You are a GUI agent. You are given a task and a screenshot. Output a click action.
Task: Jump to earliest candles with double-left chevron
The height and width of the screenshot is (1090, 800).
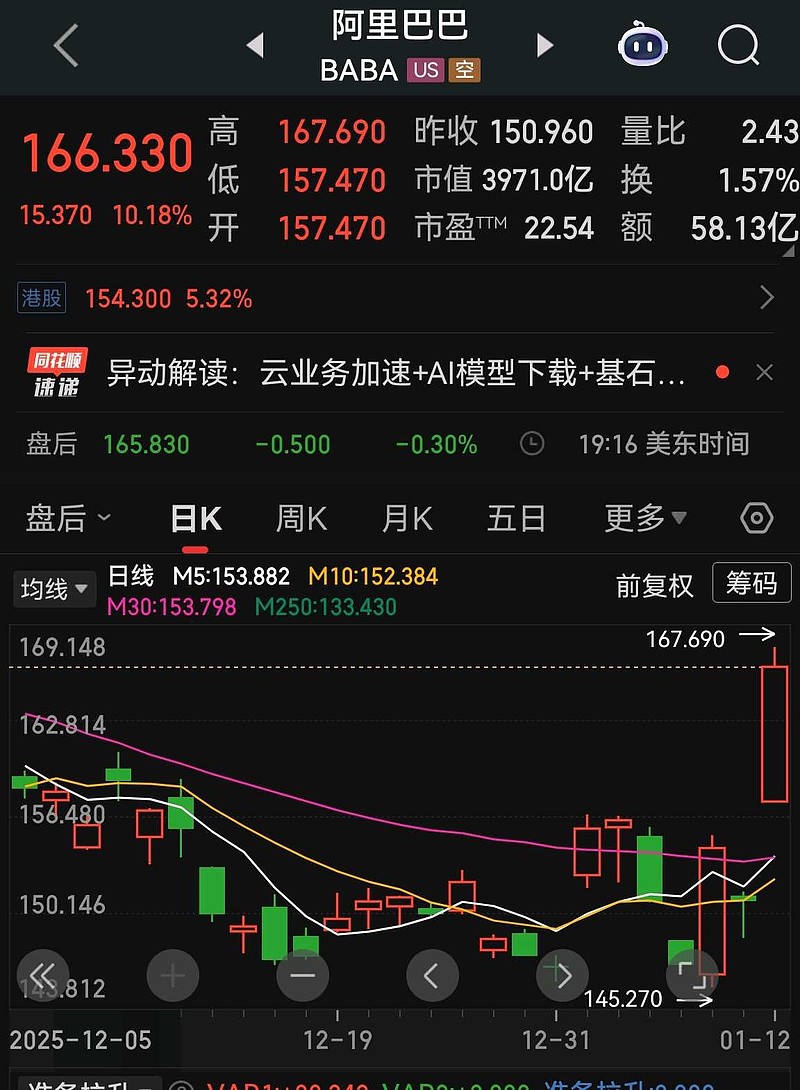click(43, 975)
